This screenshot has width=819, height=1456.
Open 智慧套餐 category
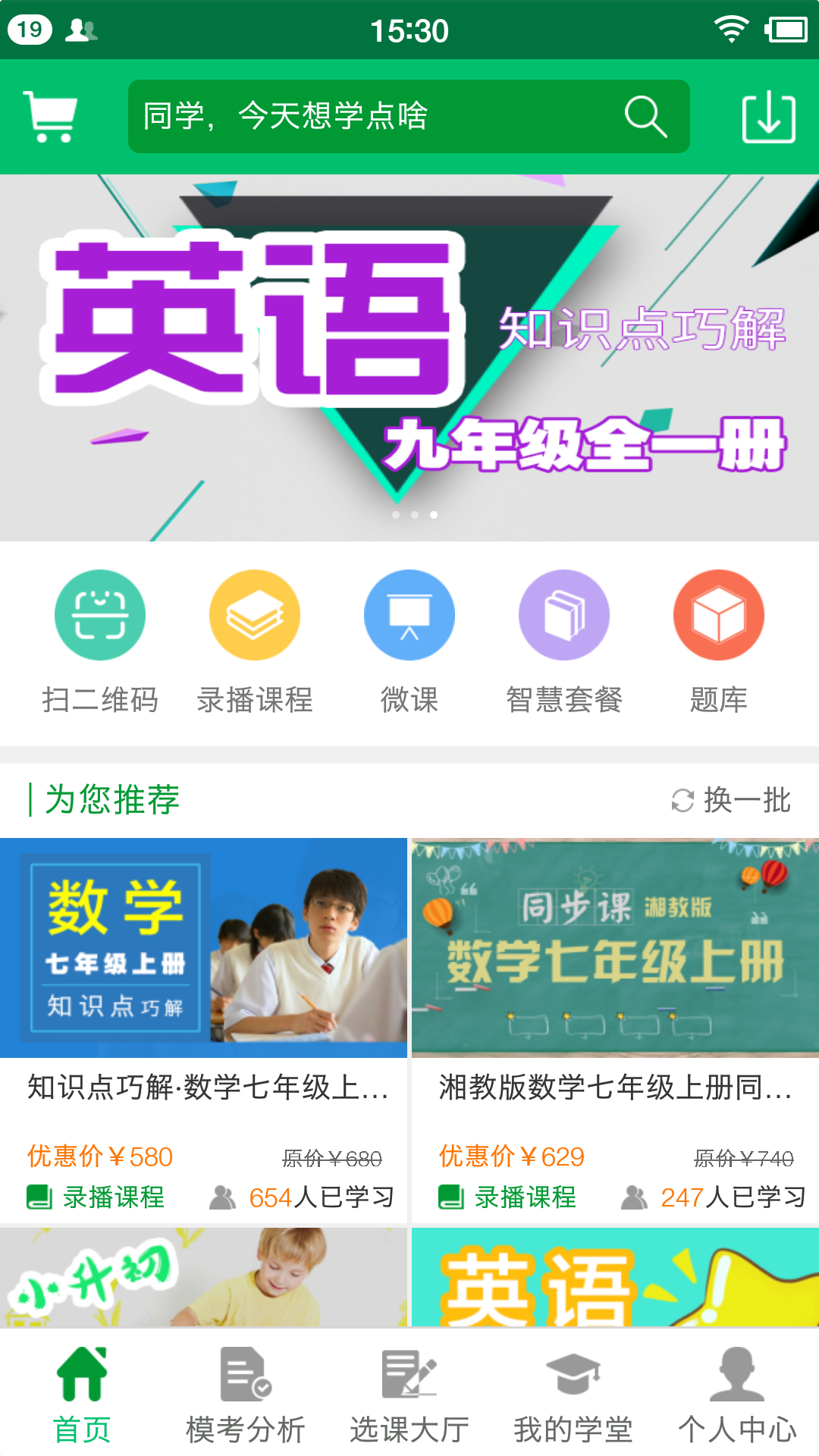pos(564,641)
